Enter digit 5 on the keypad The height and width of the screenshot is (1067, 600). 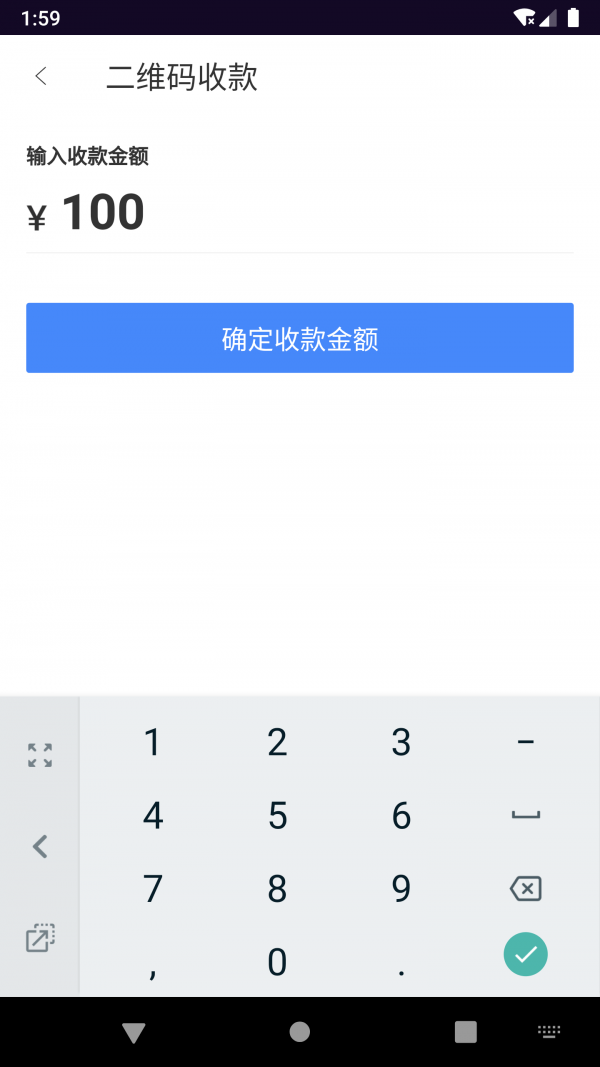pyautogui.click(x=277, y=815)
